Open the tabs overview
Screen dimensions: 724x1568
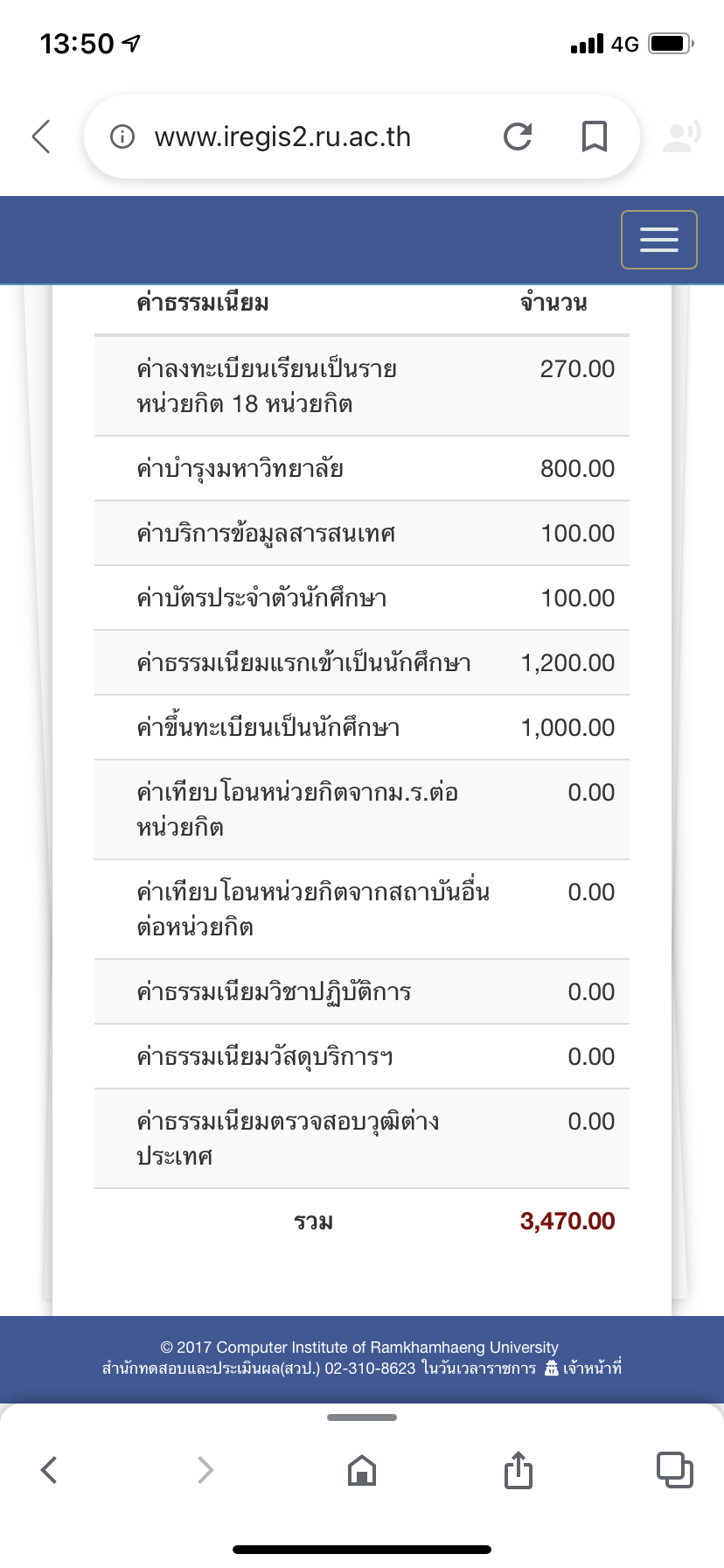coord(674,1469)
